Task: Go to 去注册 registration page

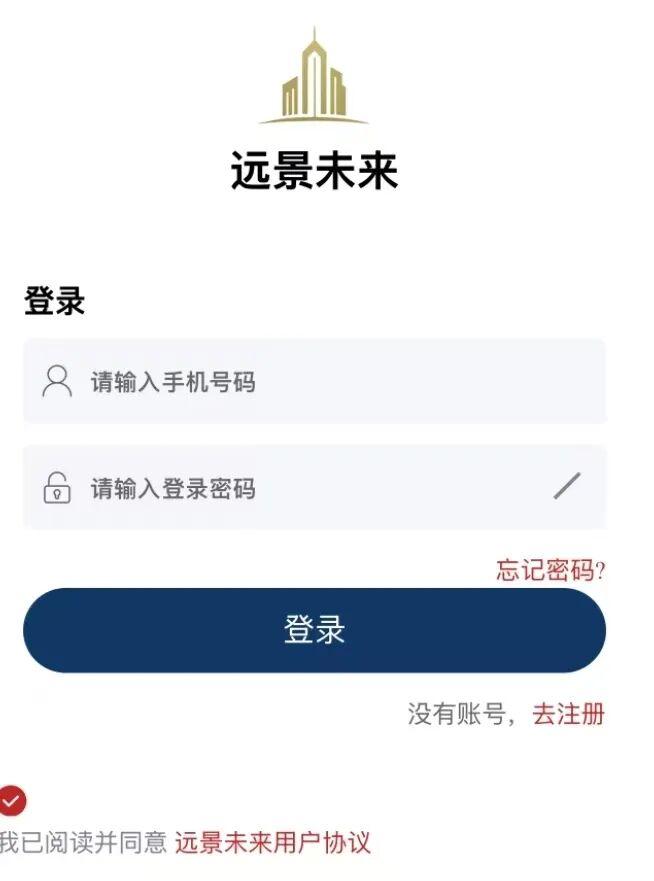Action: [x=568, y=714]
